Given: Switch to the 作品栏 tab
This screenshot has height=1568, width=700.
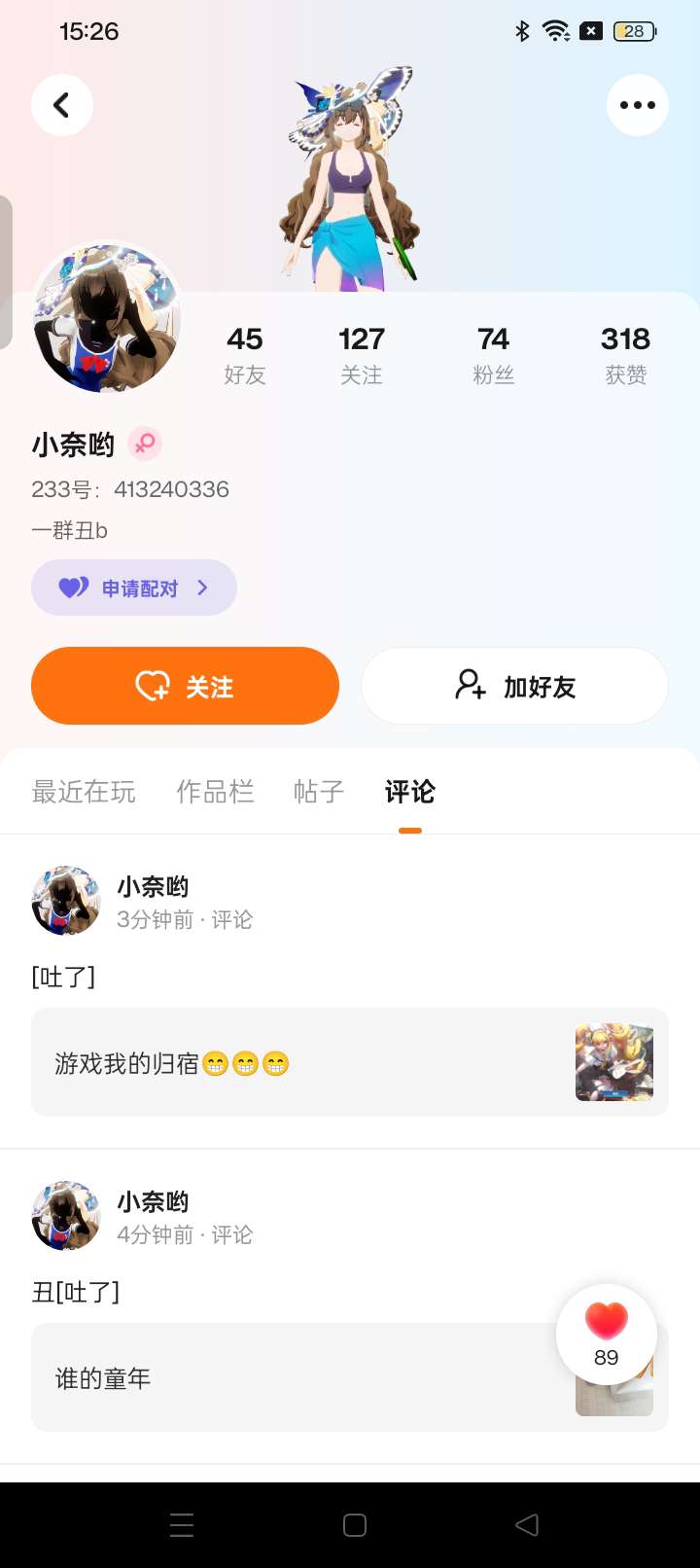Looking at the screenshot, I should click(215, 792).
